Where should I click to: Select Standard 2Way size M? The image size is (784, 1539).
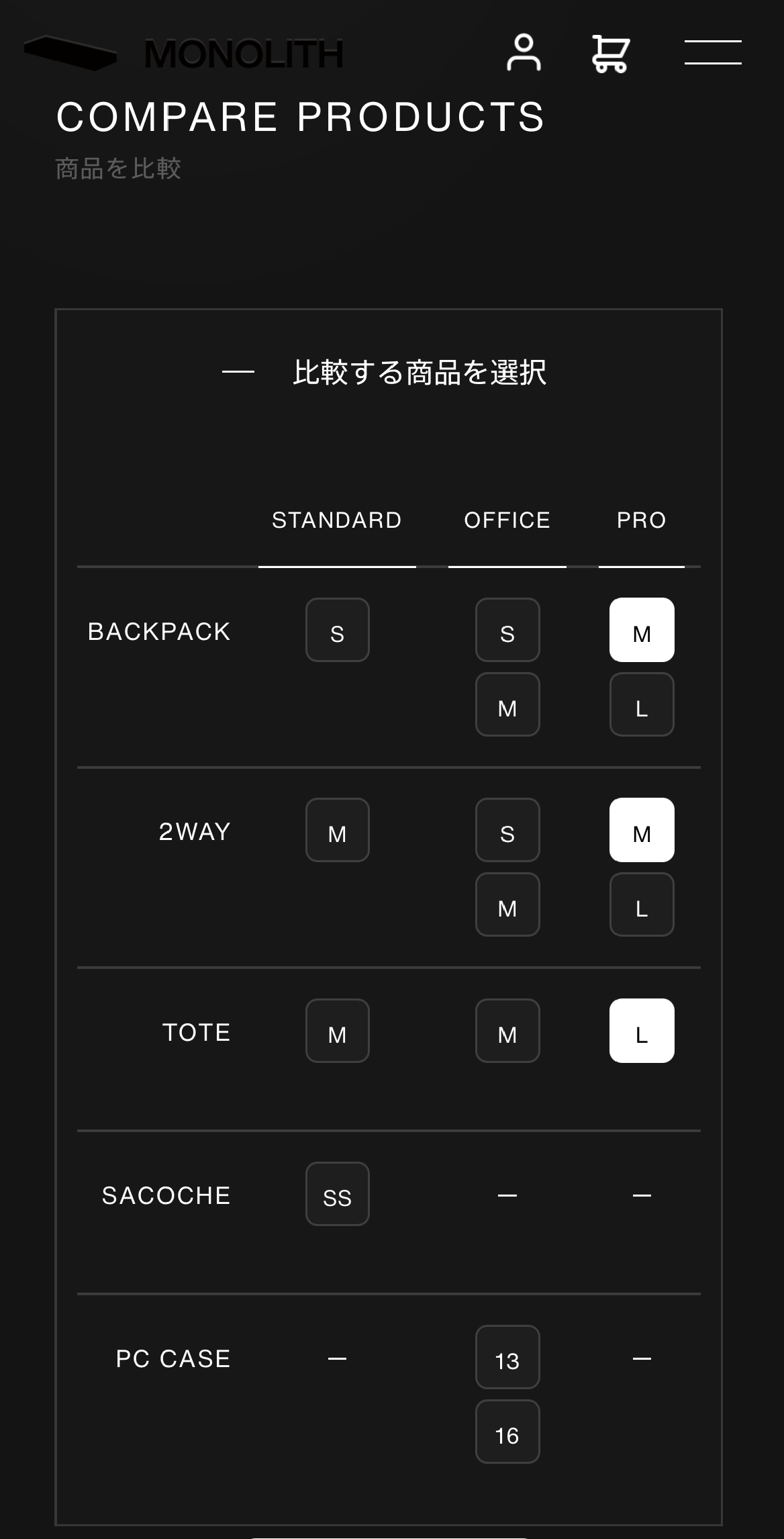(338, 830)
